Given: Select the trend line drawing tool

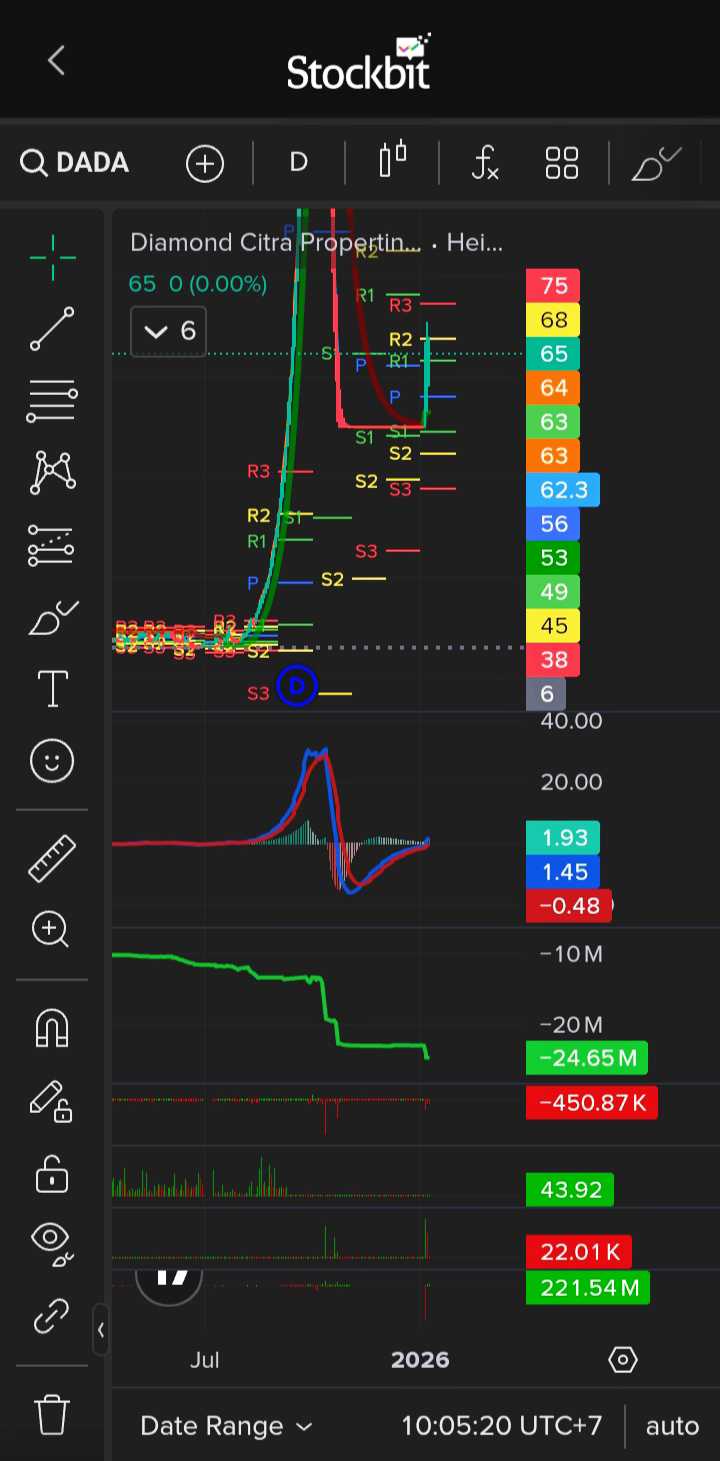Looking at the screenshot, I should [x=52, y=329].
